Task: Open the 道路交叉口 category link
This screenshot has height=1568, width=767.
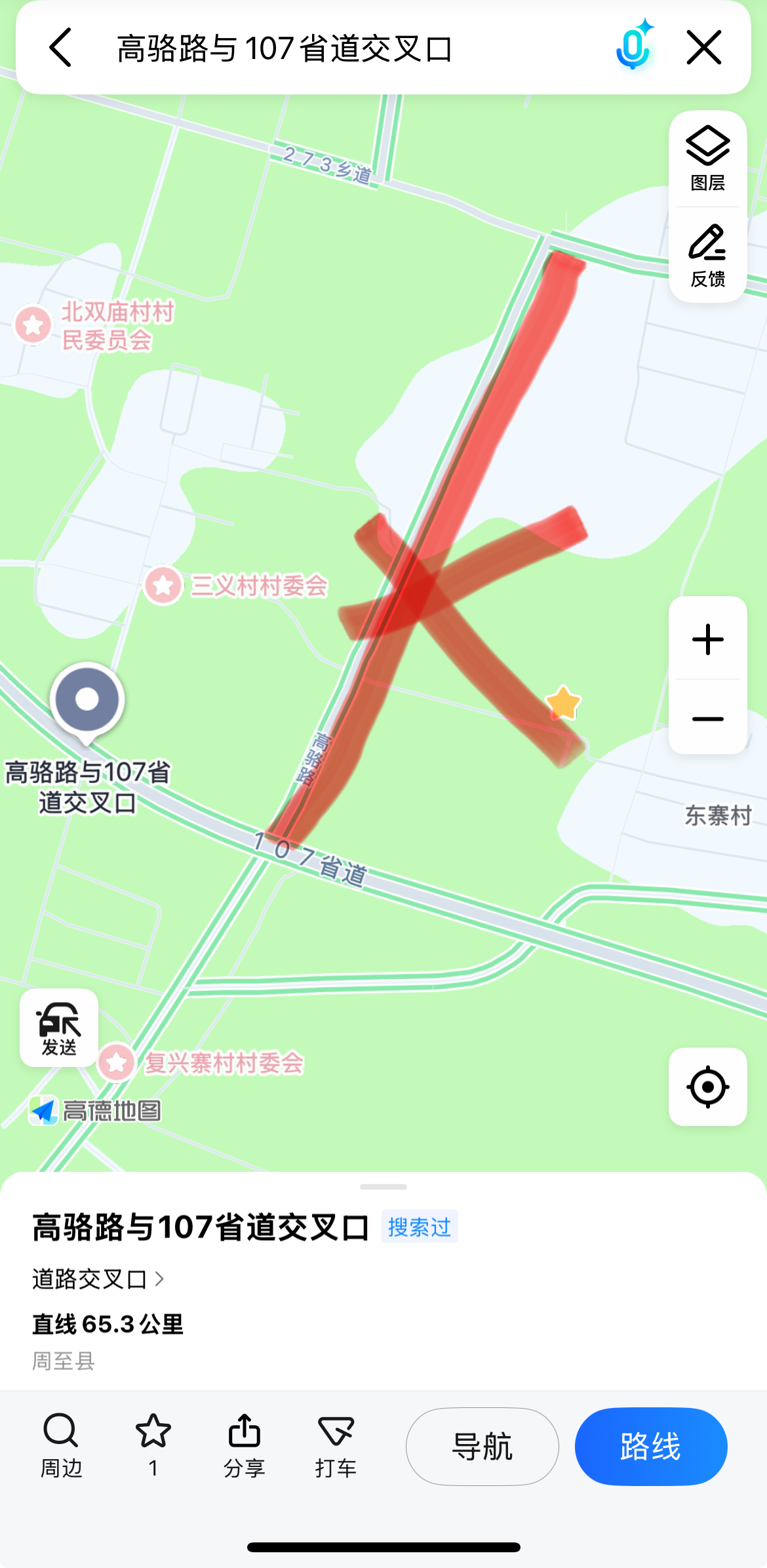Action: coord(98,1279)
